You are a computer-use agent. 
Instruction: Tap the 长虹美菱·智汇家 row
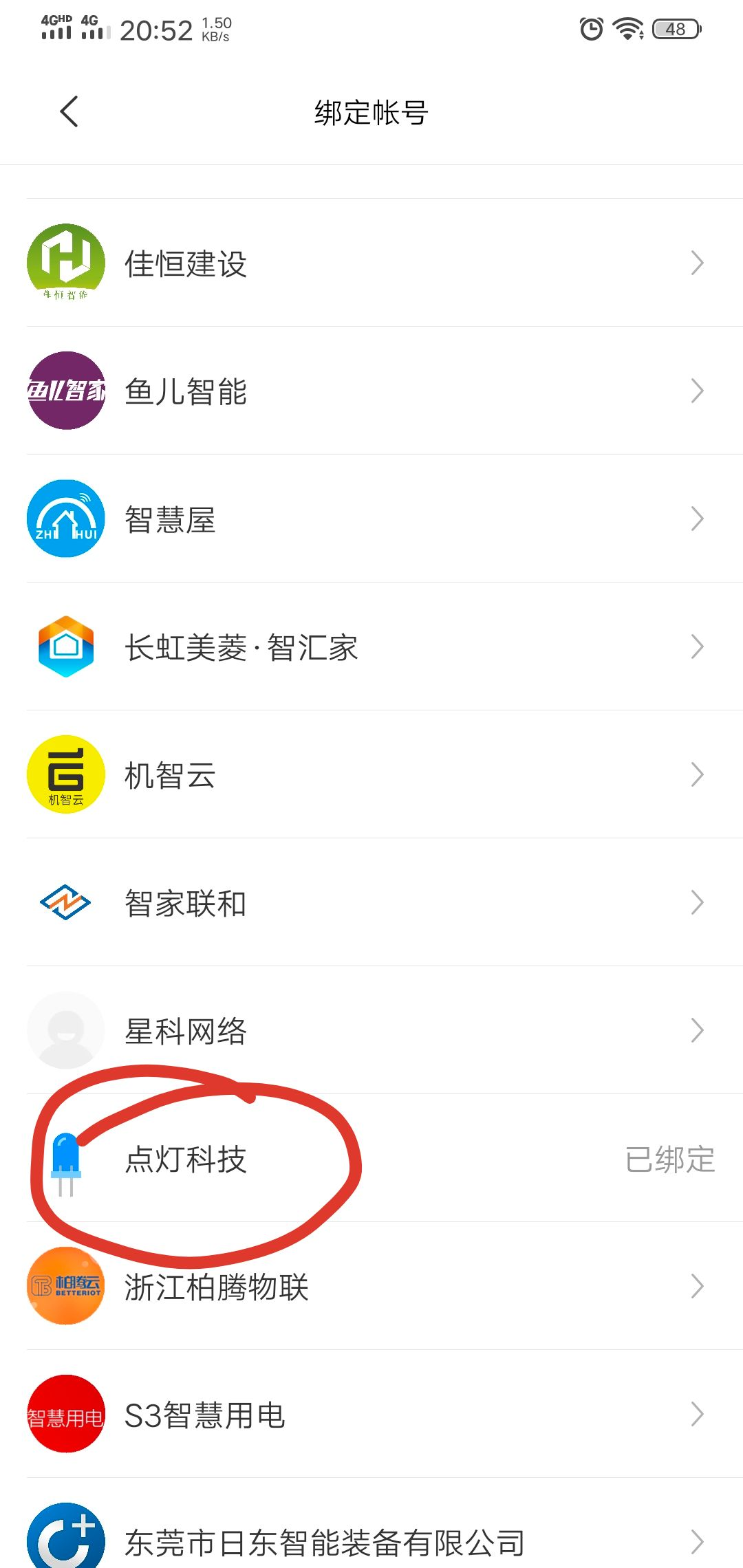pos(371,646)
